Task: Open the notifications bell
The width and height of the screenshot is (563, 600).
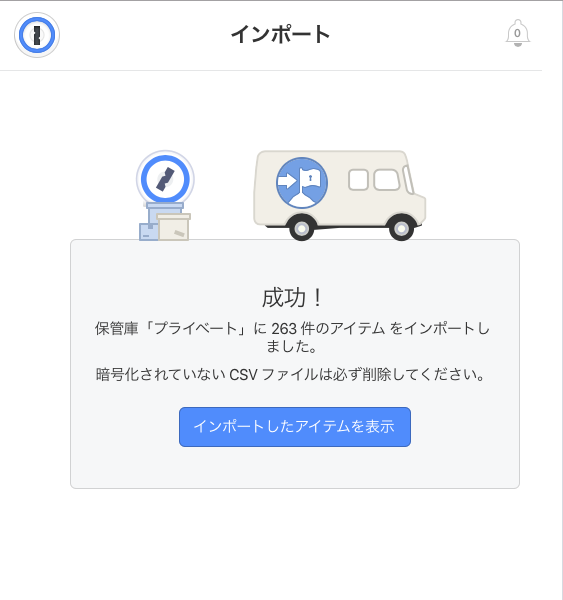Action: tap(517, 33)
